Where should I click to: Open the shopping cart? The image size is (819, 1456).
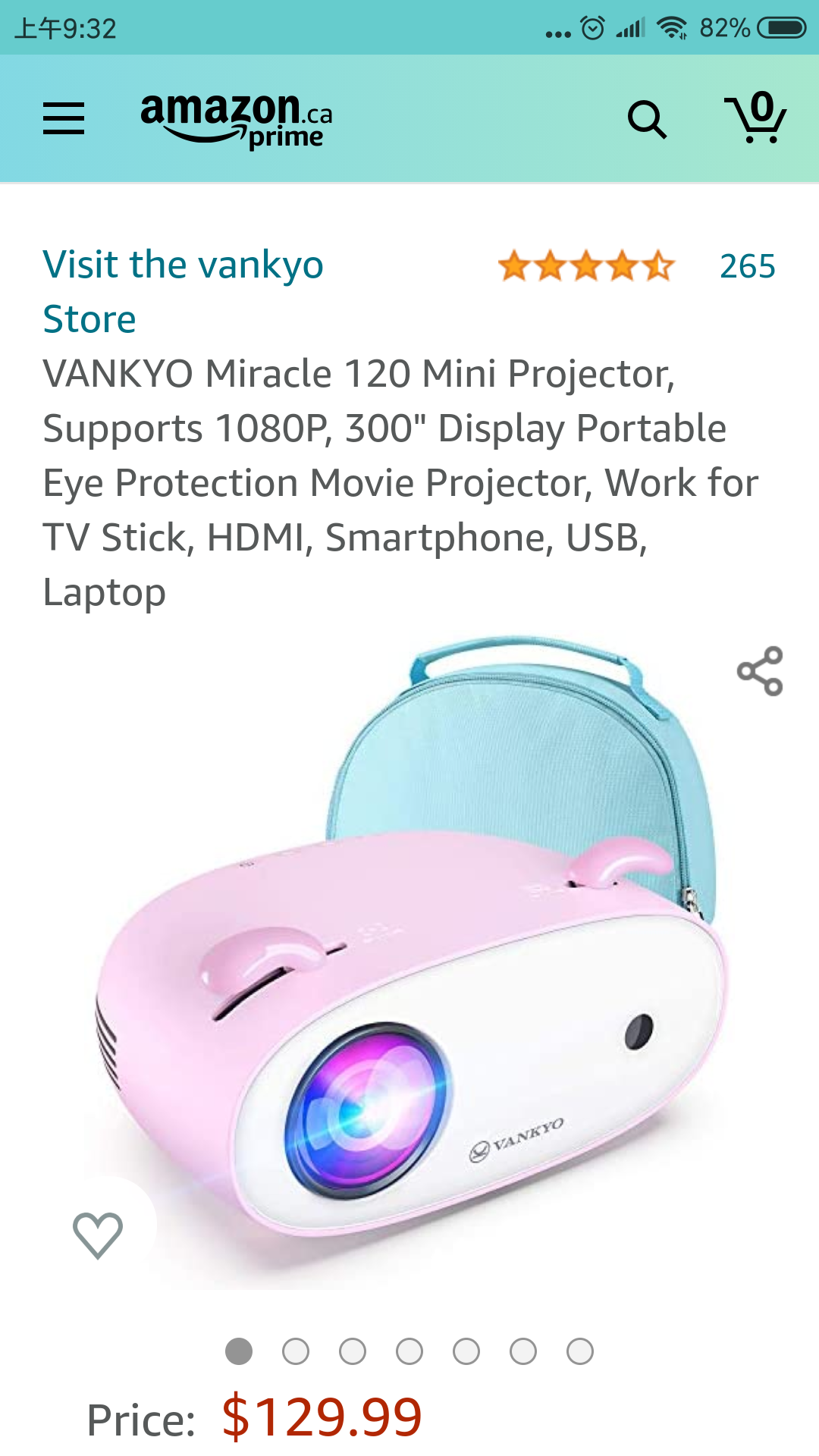(756, 118)
